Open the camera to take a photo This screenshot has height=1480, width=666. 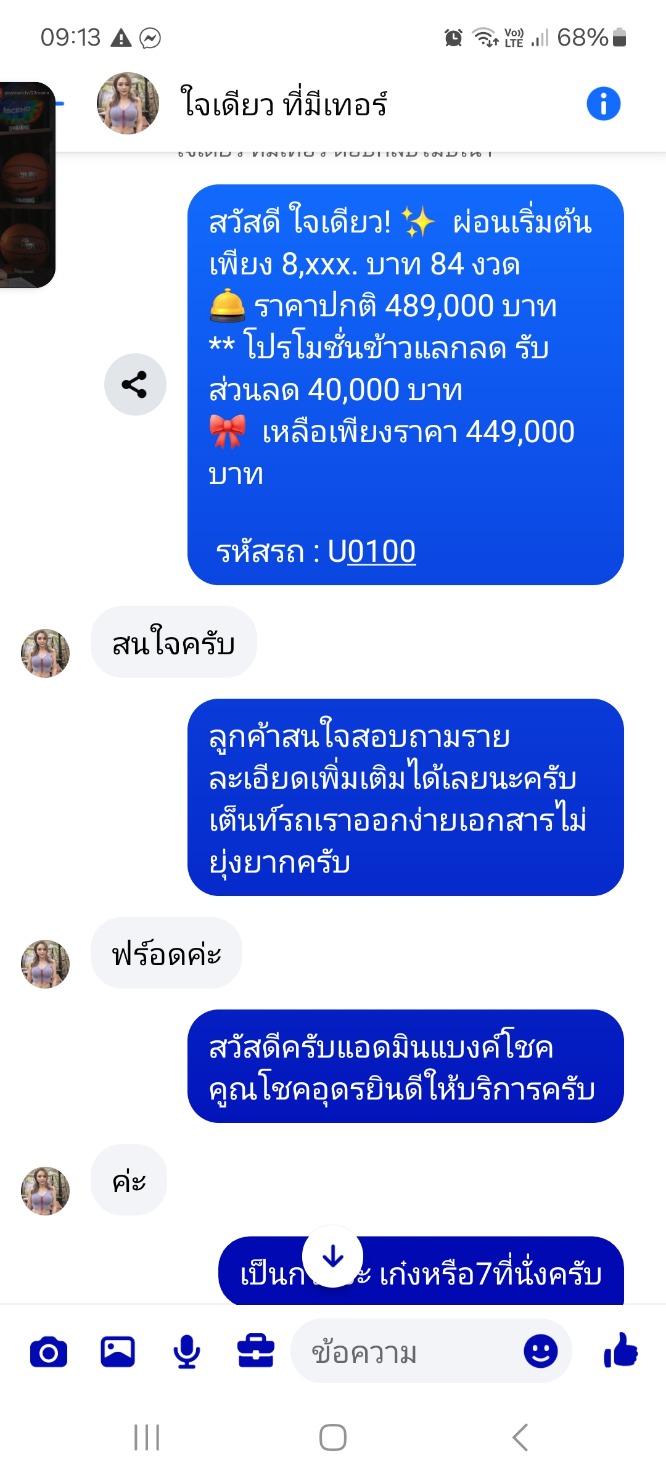[48, 1353]
